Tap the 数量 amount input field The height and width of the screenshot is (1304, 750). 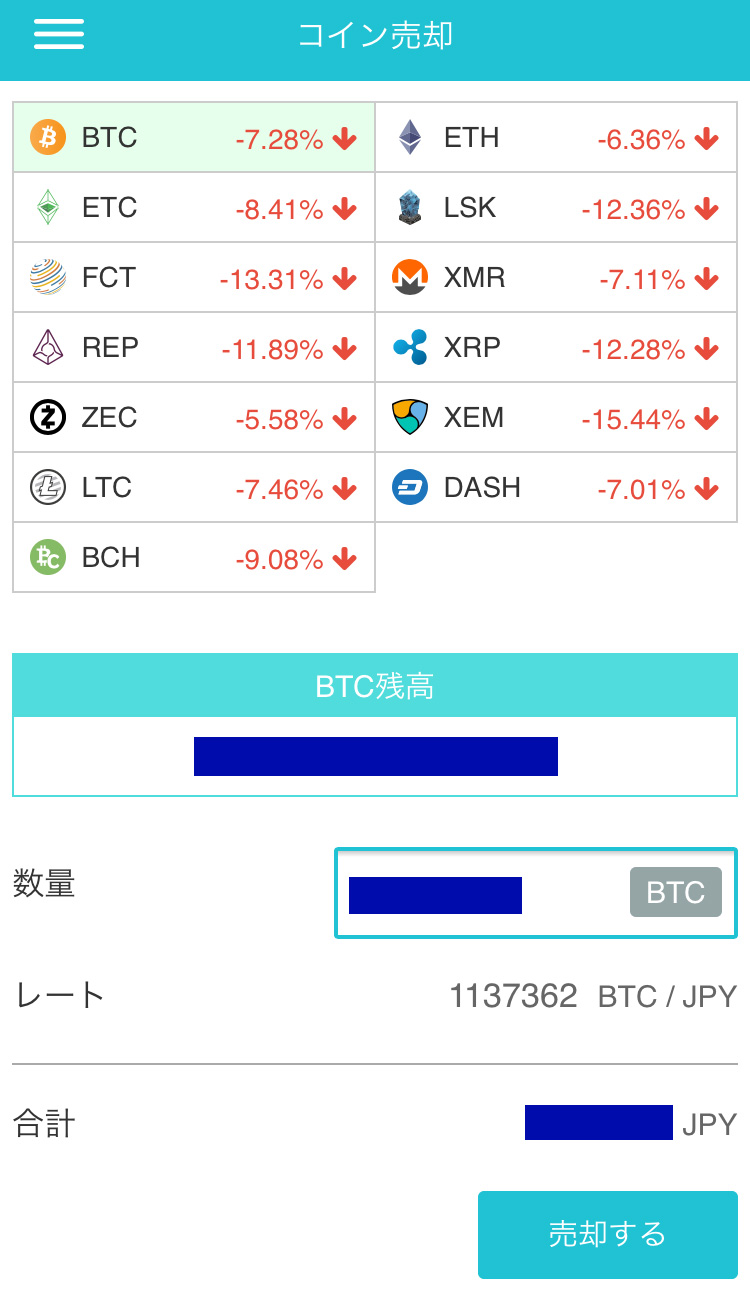[x=536, y=893]
